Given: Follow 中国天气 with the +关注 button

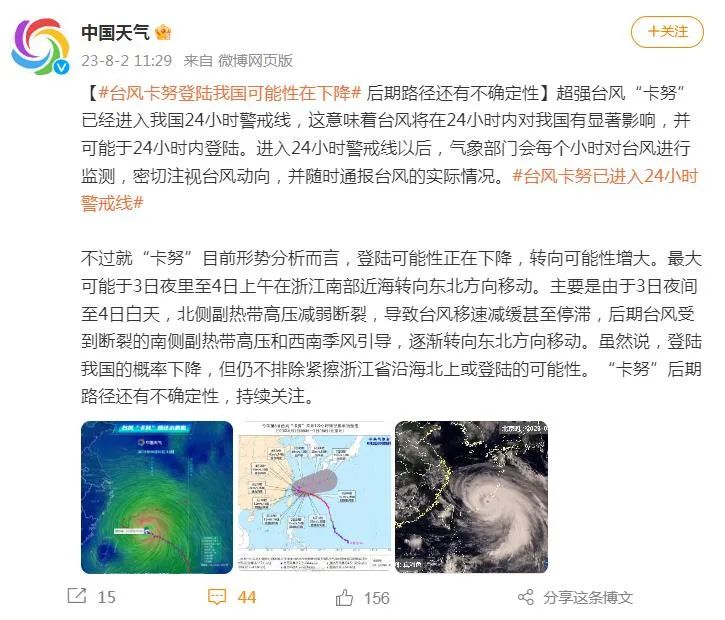Looking at the screenshot, I should tap(666, 32).
